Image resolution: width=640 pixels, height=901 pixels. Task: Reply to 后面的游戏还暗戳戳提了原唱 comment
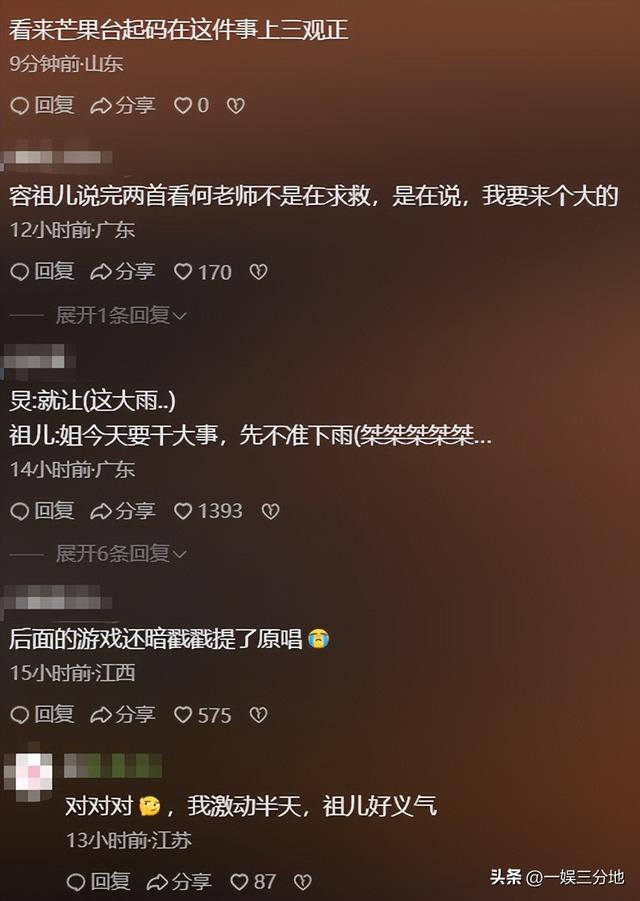point(42,714)
